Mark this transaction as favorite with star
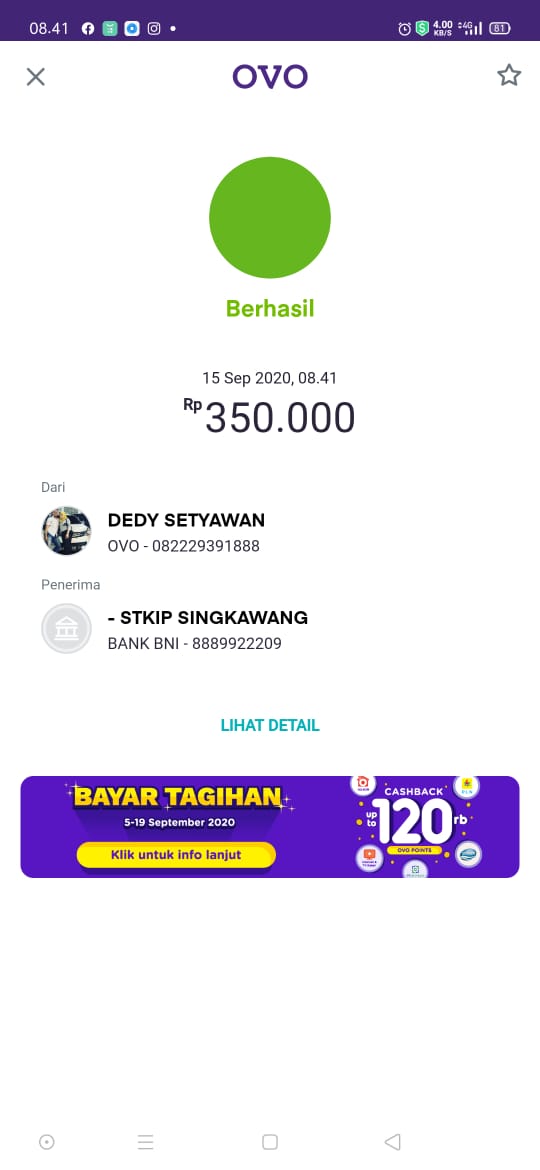Image resolution: width=540 pixels, height=1170 pixels. (x=509, y=75)
